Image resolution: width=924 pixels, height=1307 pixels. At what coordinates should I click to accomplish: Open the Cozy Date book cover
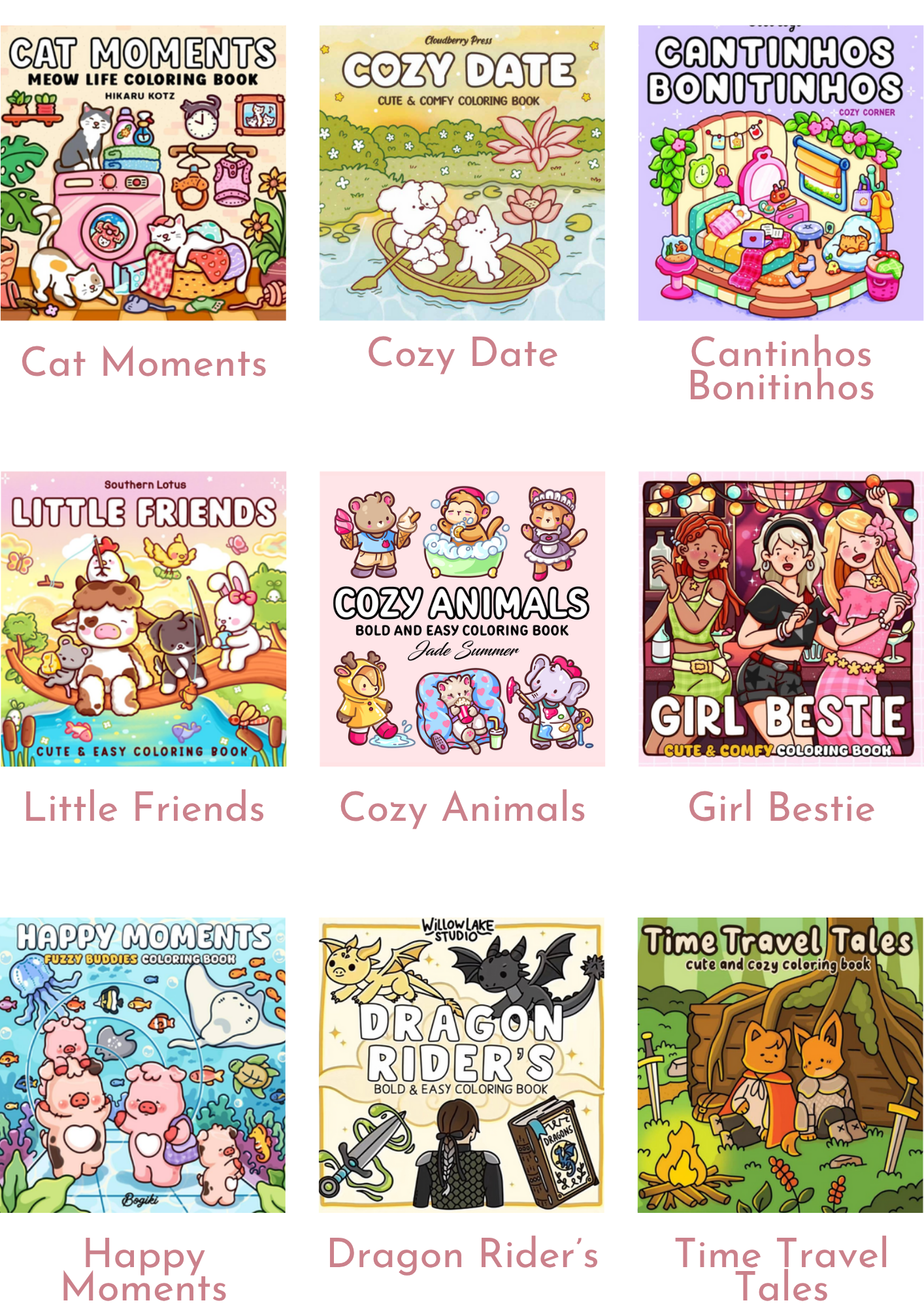tap(462, 173)
